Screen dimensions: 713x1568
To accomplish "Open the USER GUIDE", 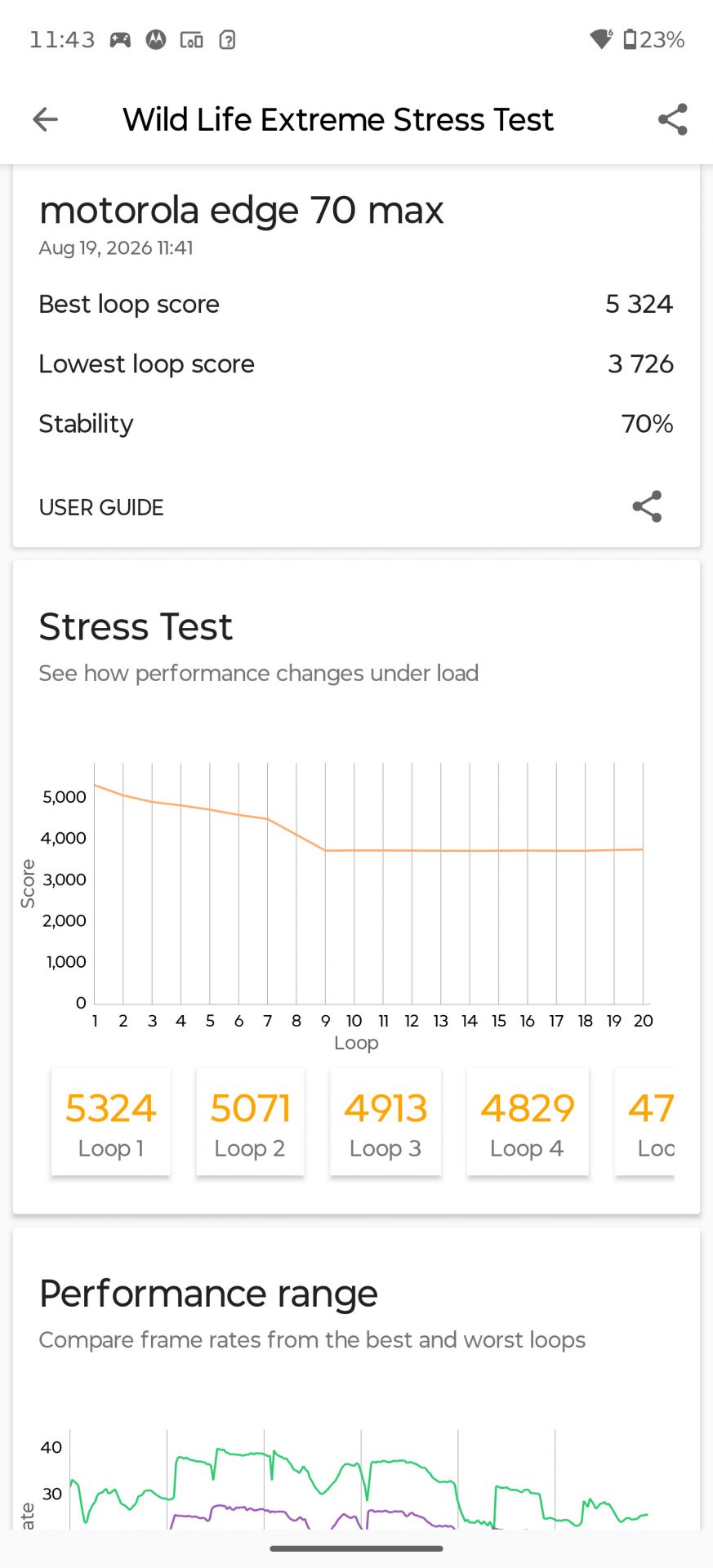I will [101, 507].
